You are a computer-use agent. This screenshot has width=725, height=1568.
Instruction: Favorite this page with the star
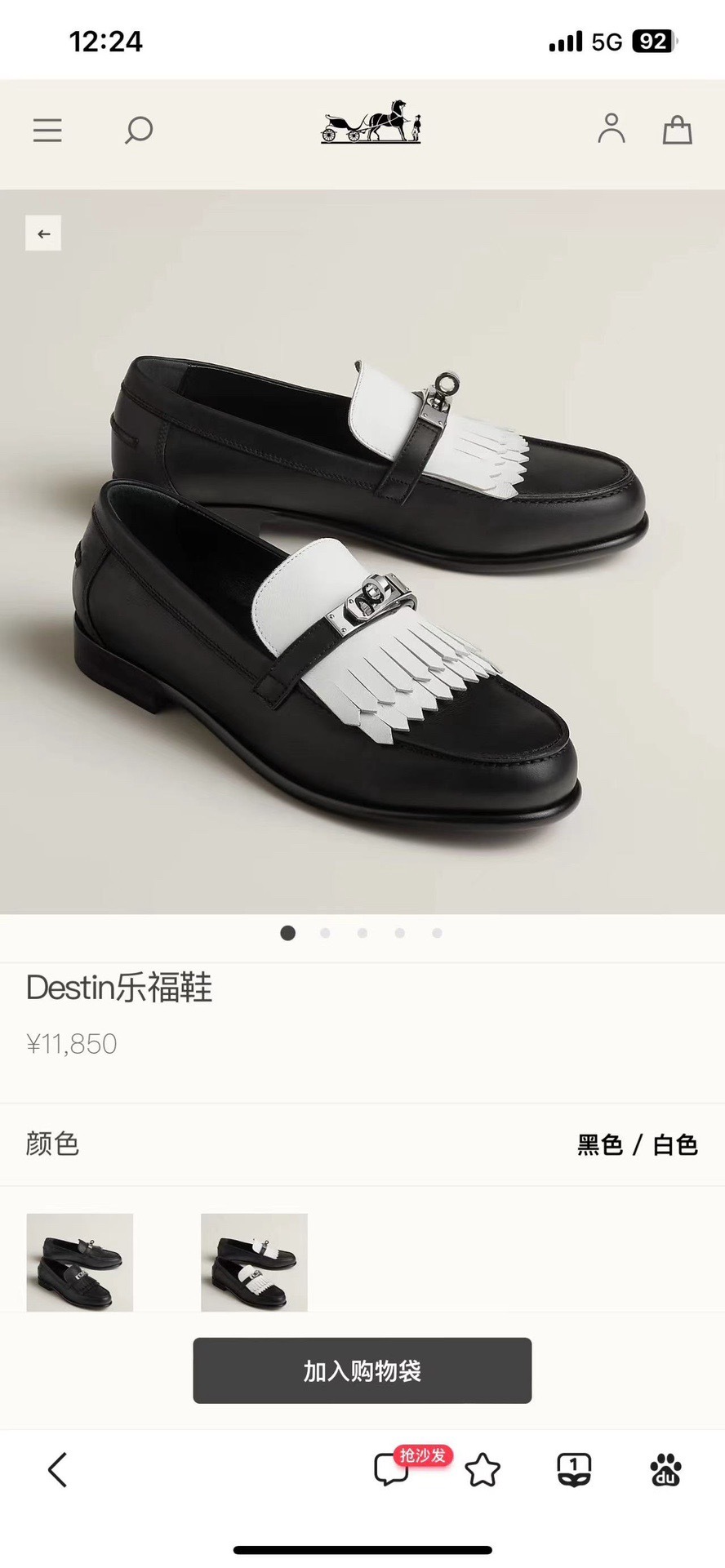[x=483, y=1470]
